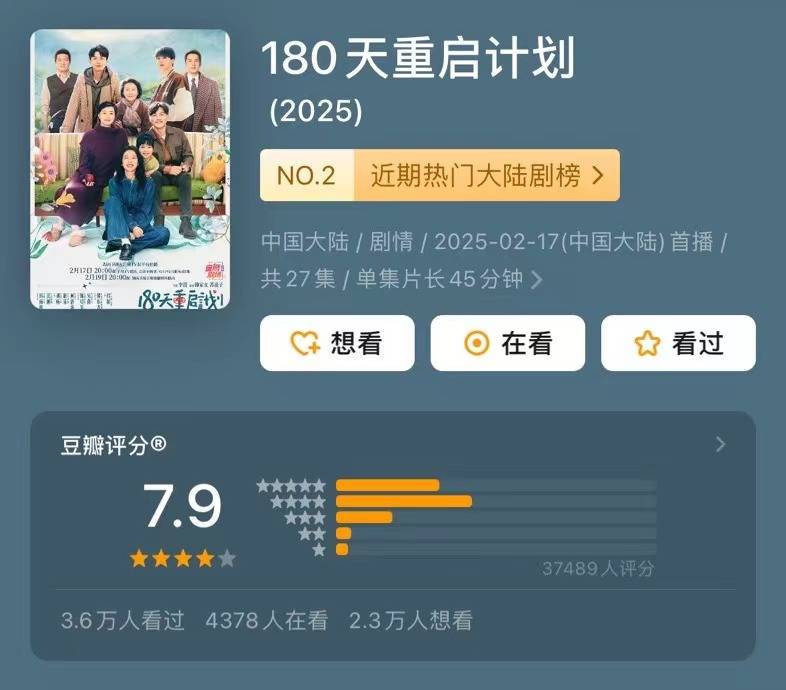Open the 180天重启计划 poster image
The image size is (786, 690).
130,170
